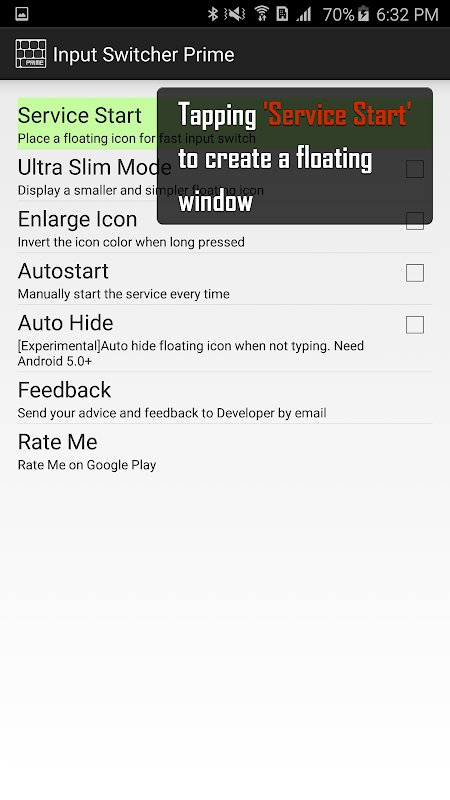Open Feedback to email the developer
Image resolution: width=450 pixels, height=800 pixels.
click(x=224, y=398)
